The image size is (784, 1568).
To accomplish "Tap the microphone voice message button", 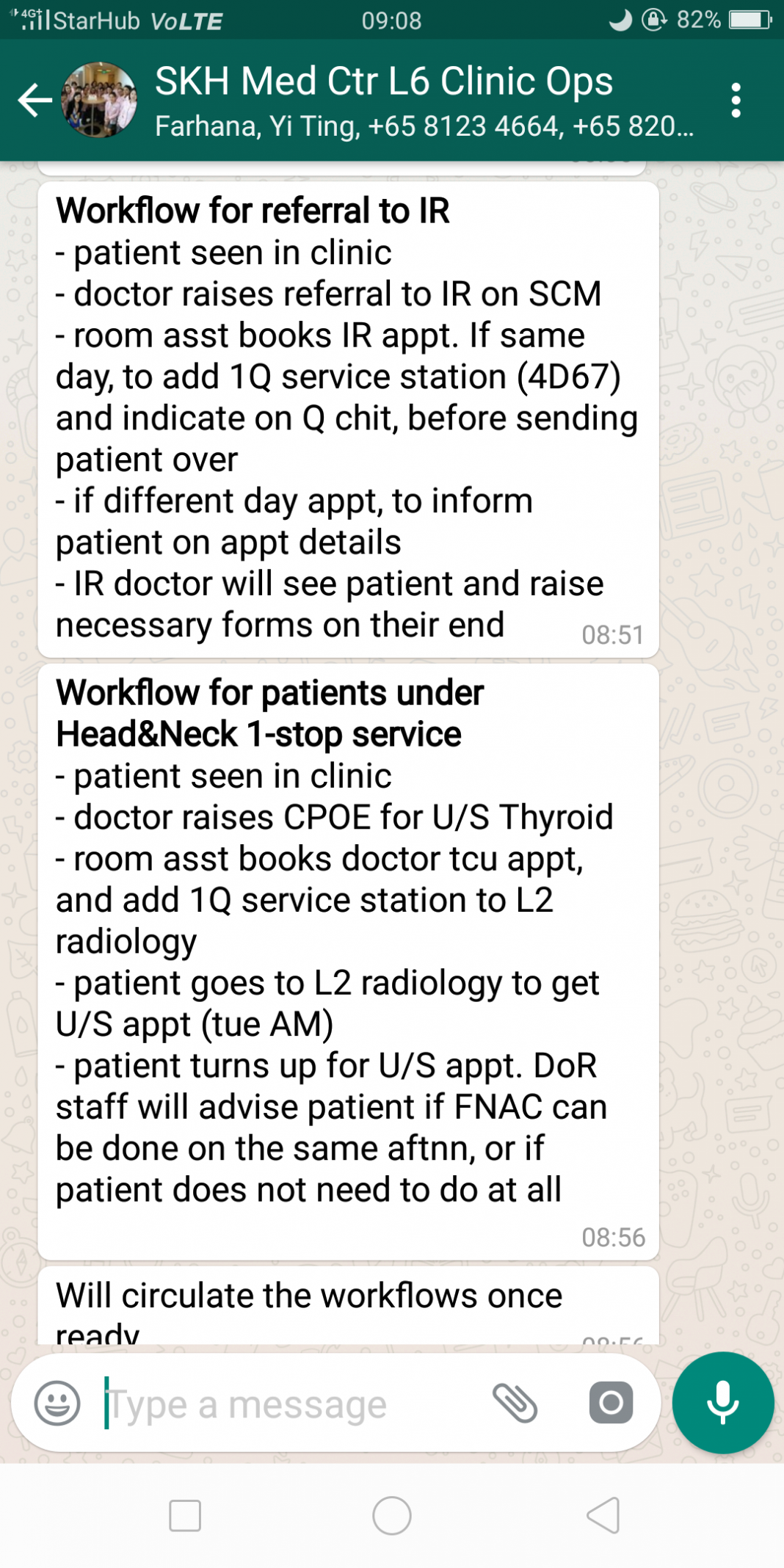I will coord(722,1403).
